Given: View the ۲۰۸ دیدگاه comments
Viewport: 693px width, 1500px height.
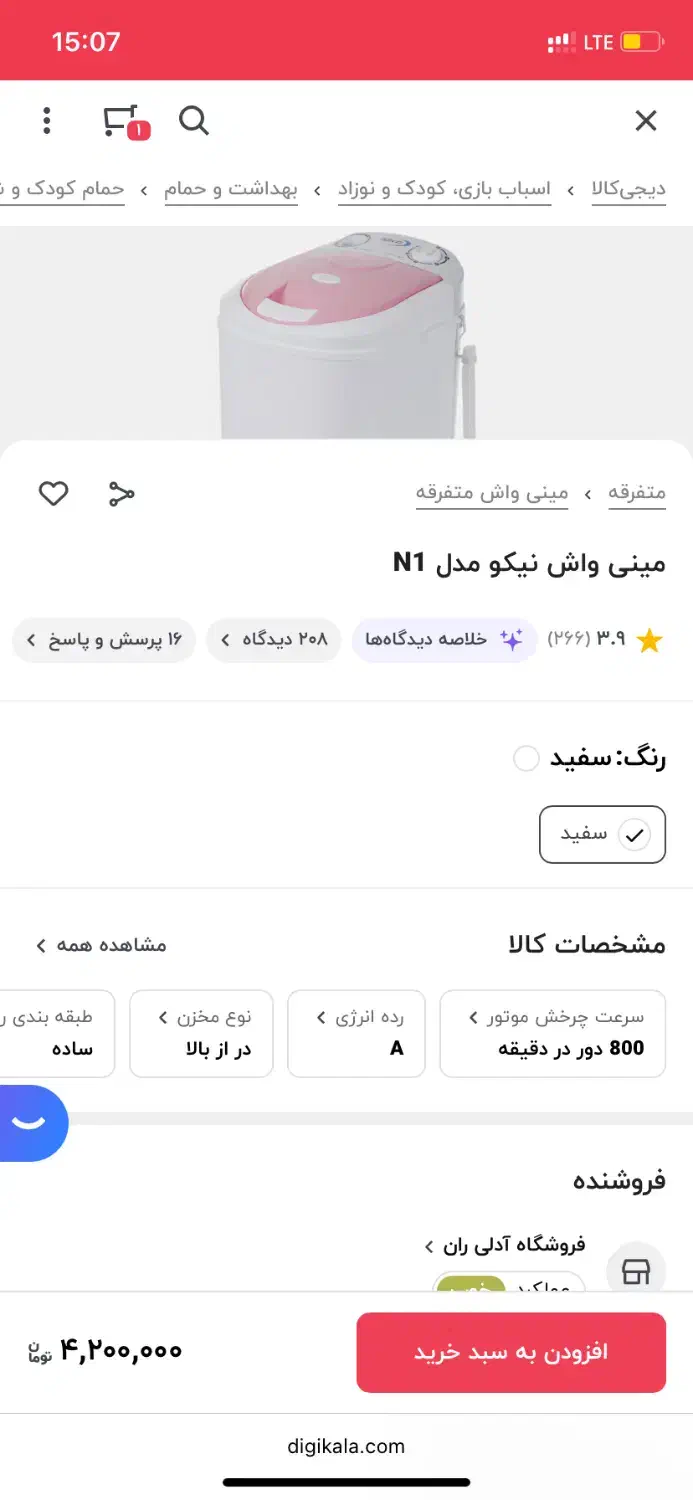Looking at the screenshot, I should (x=273, y=640).
